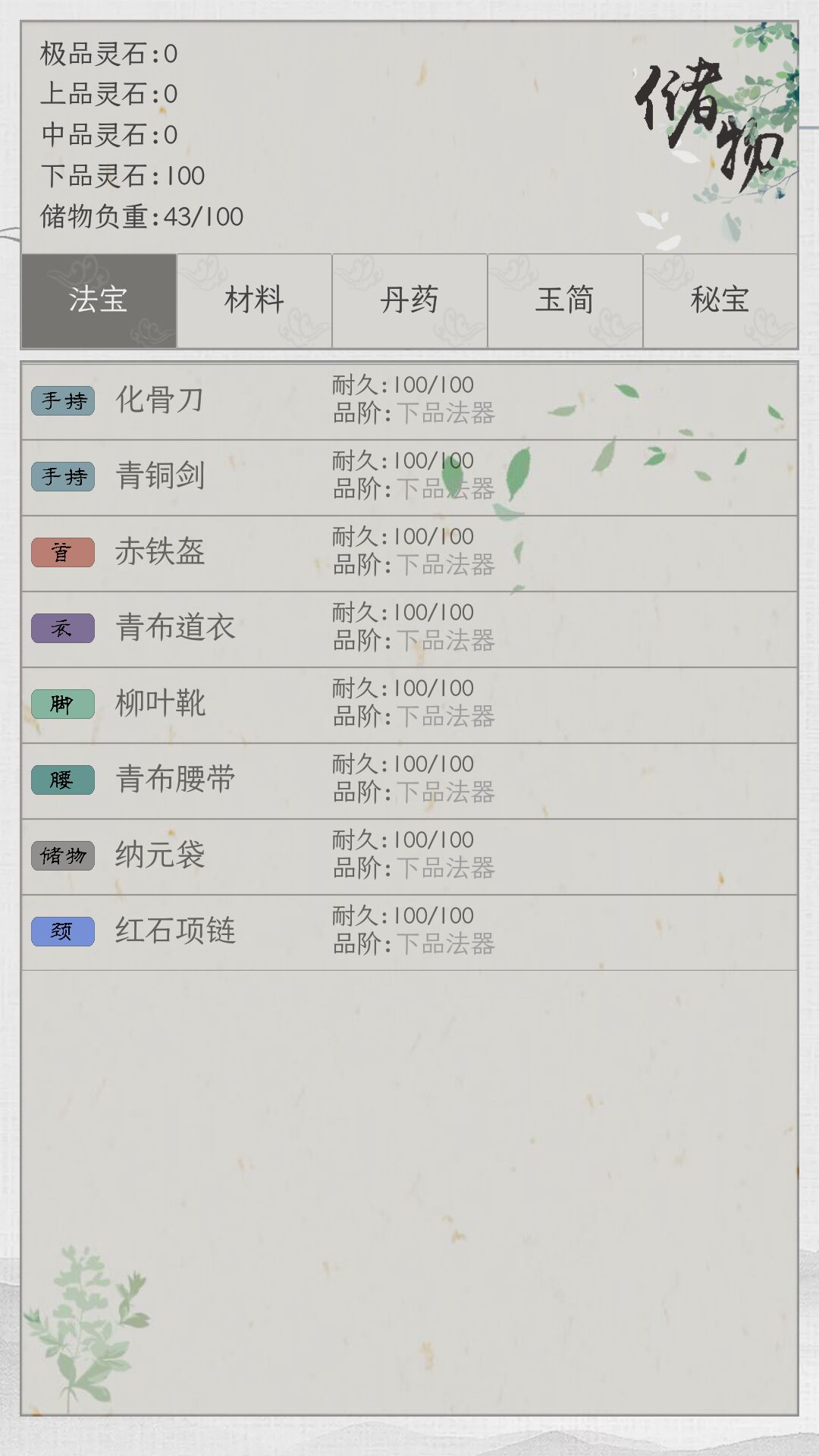Open the 青布腰带 item
The width and height of the screenshot is (819, 1456).
coord(409,781)
